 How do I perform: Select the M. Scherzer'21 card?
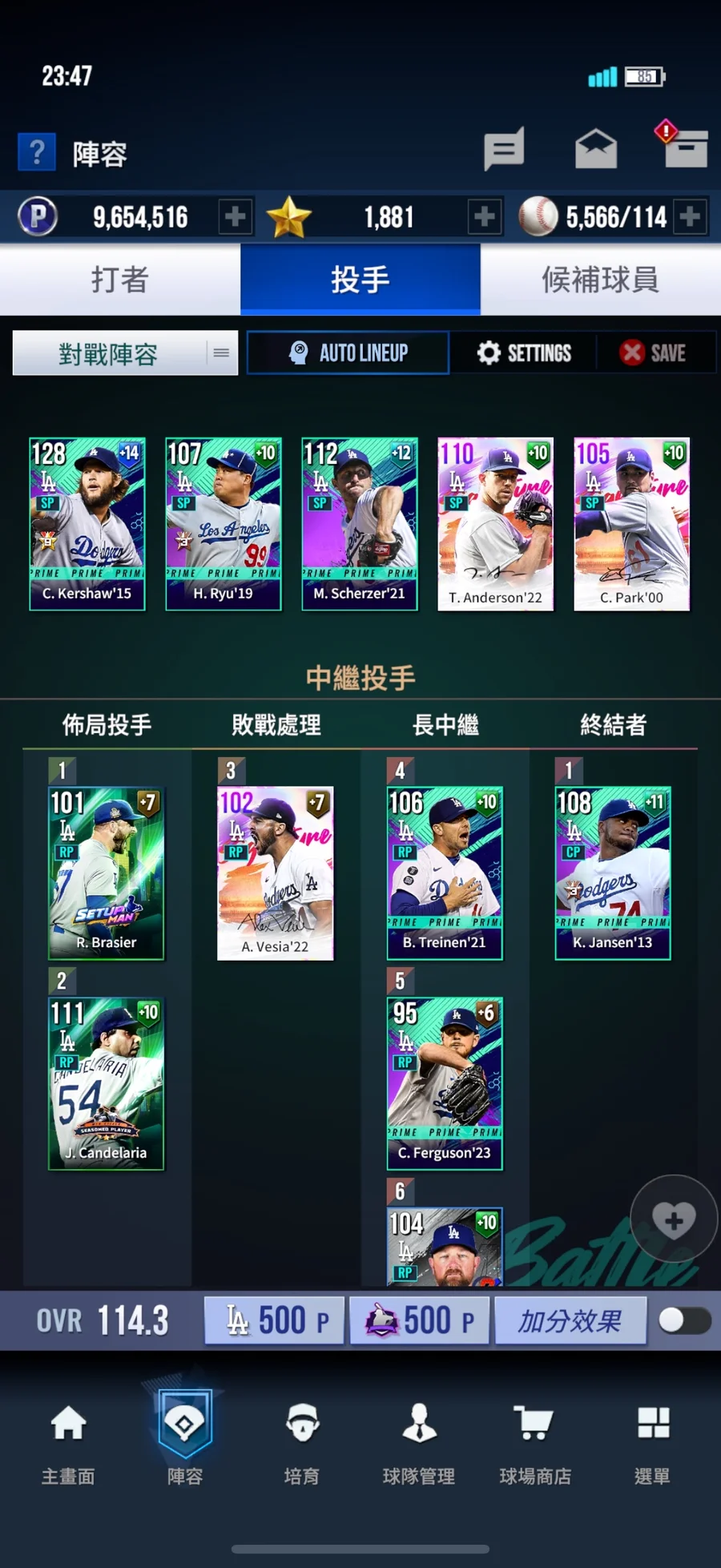360,524
